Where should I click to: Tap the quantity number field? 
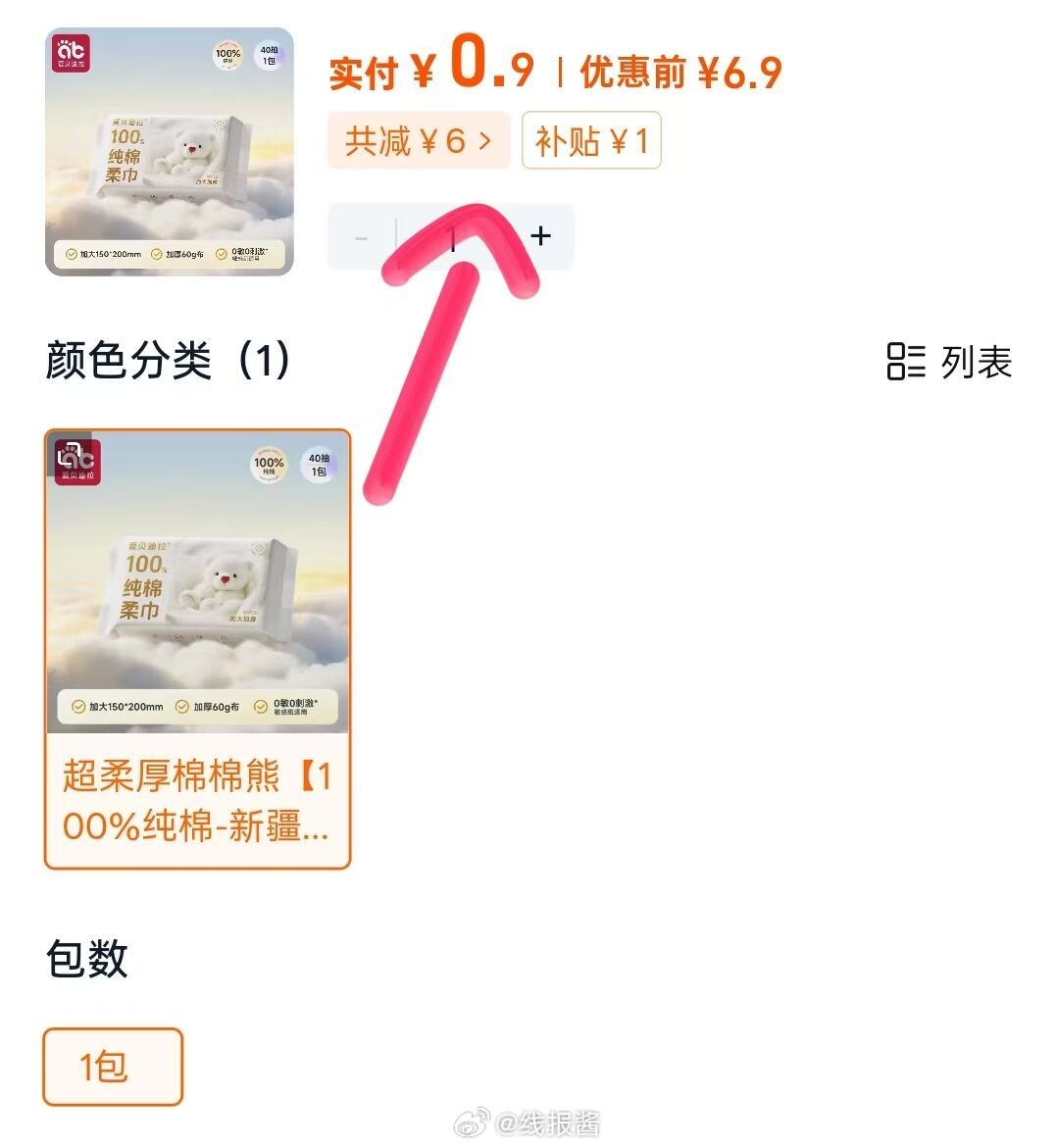click(452, 237)
